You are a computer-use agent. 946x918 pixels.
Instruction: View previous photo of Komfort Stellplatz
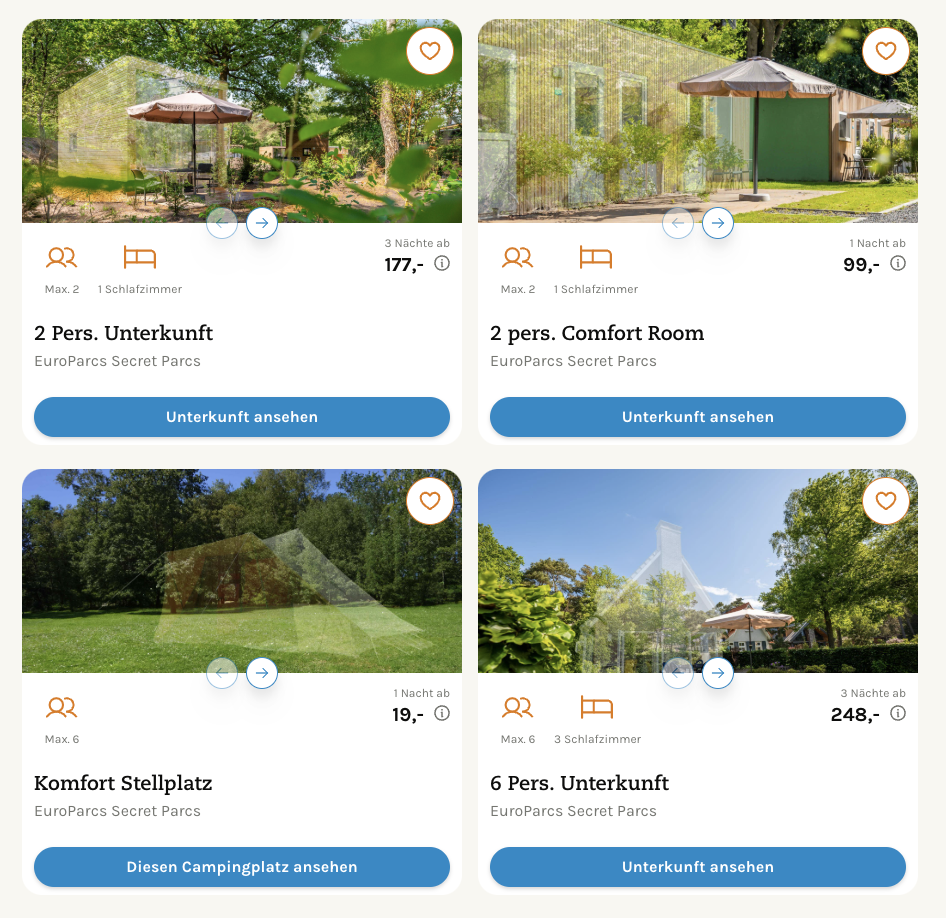(222, 673)
